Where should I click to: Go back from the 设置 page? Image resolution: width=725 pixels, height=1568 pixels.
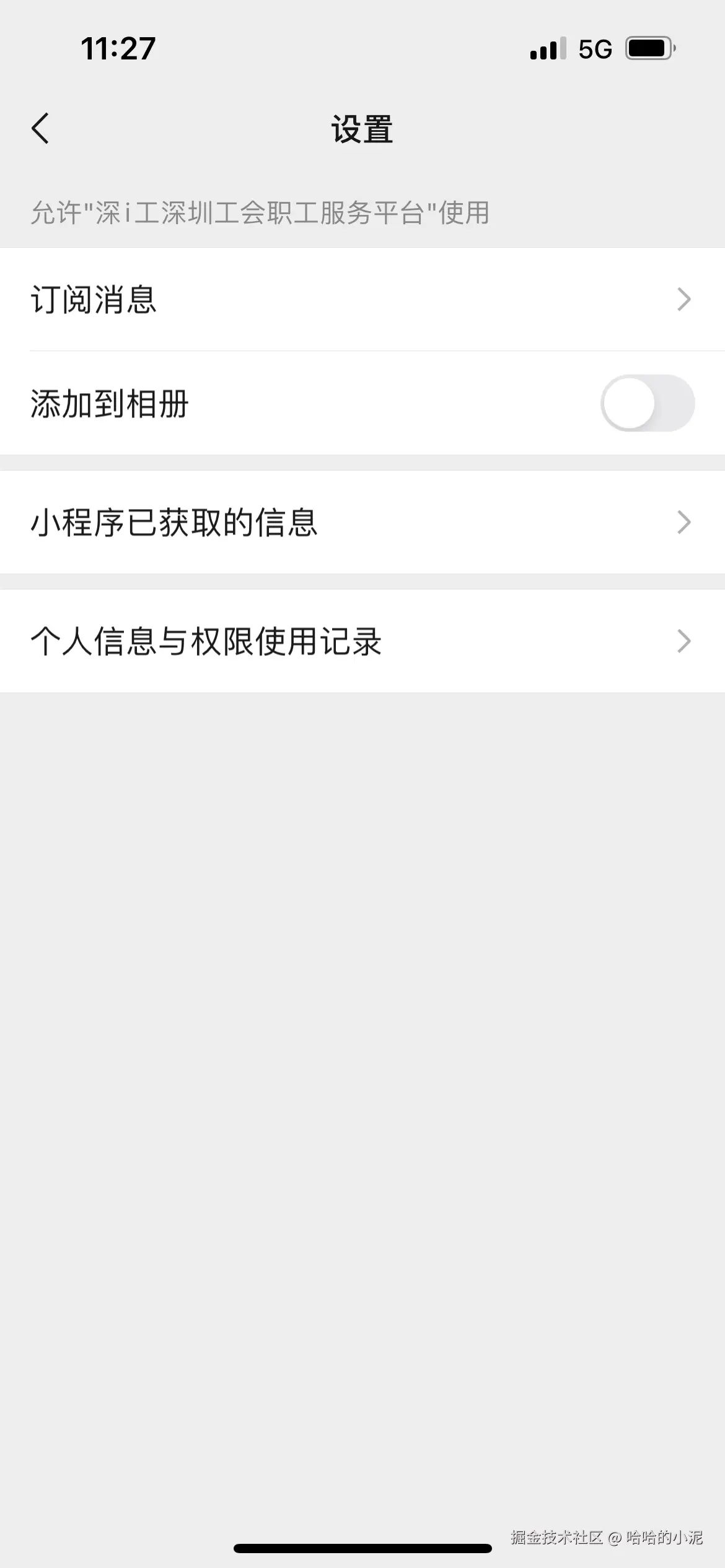40,129
